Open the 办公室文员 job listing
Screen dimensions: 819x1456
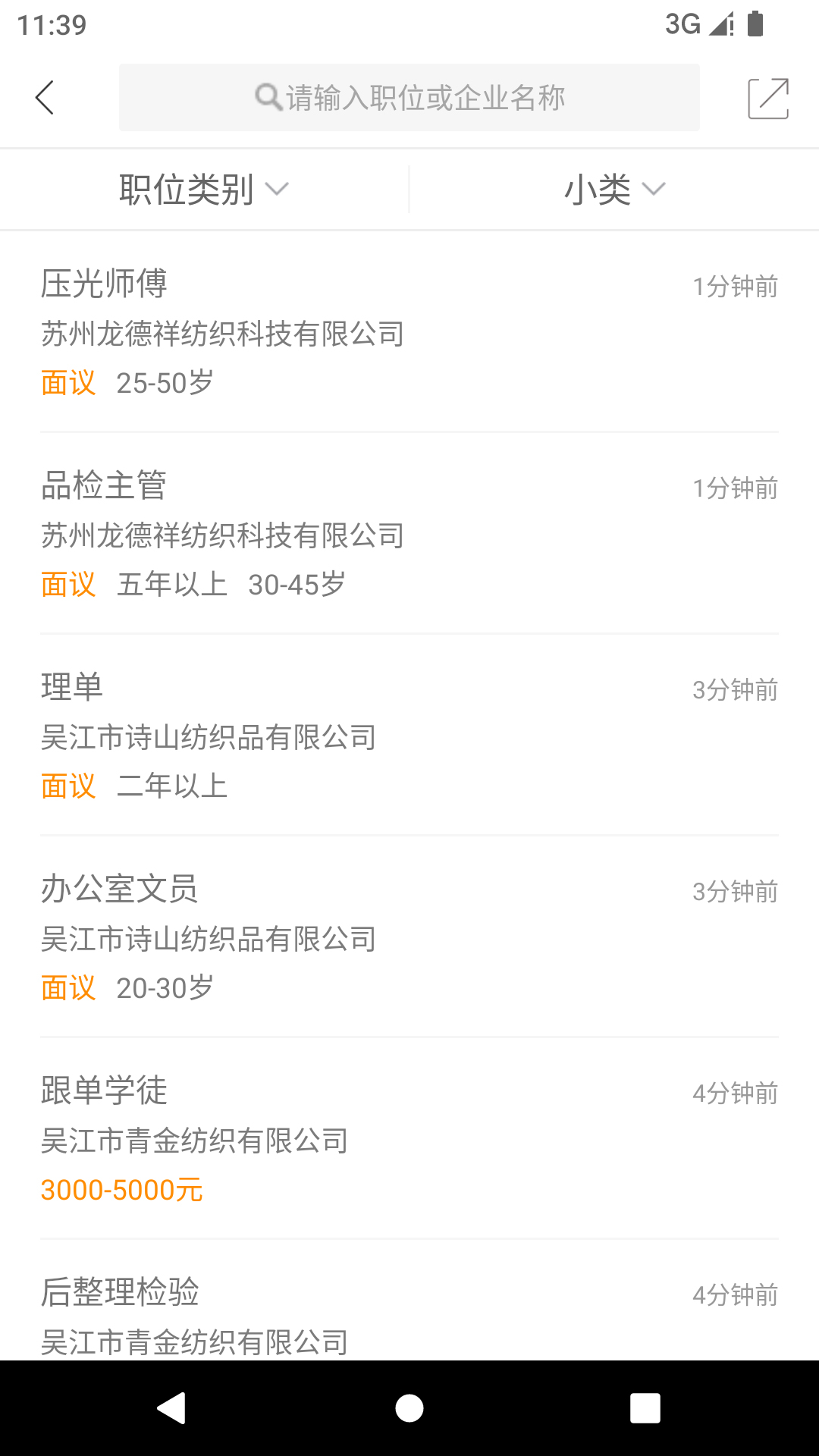coord(121,890)
